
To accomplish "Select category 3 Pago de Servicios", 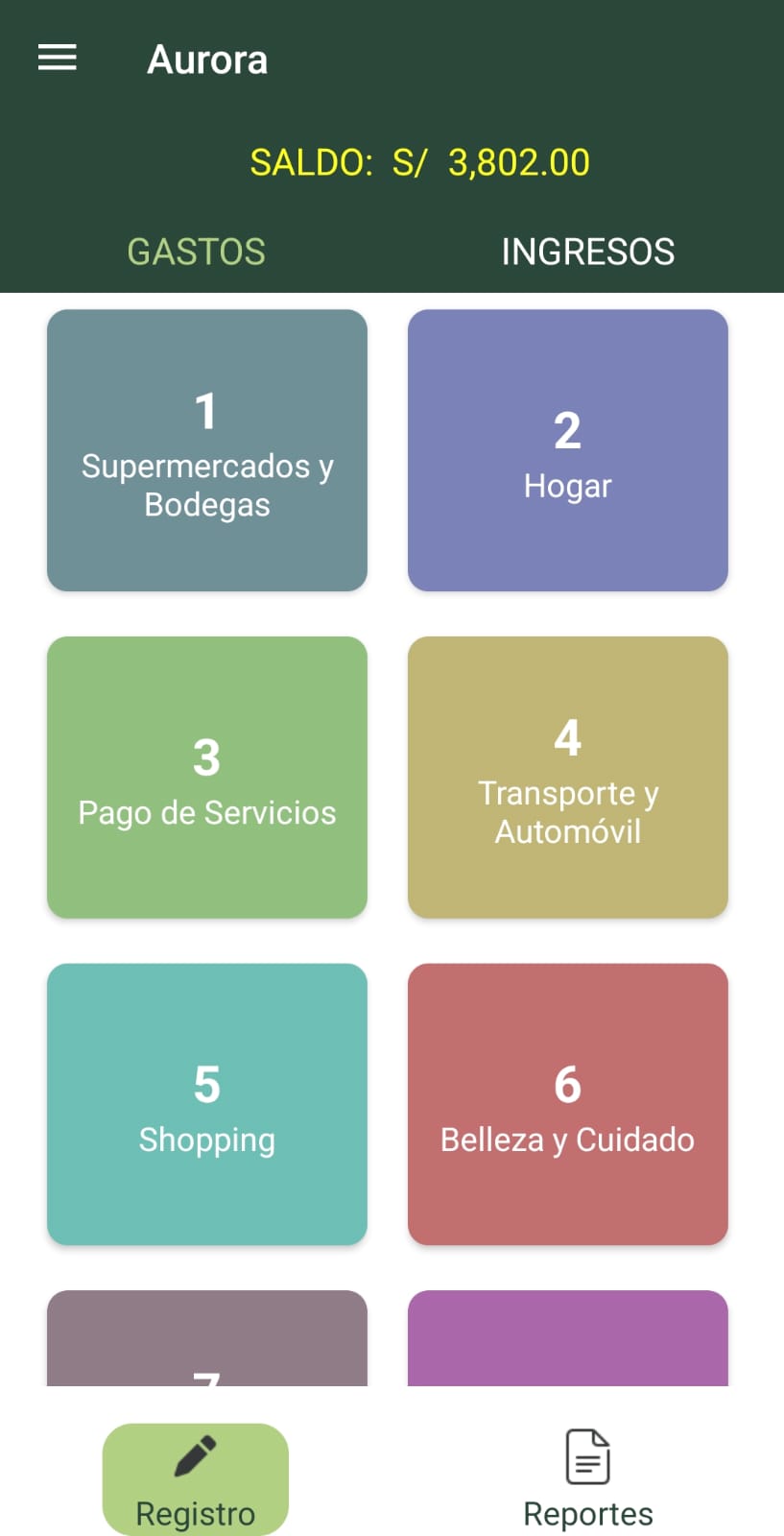I will coord(206,778).
